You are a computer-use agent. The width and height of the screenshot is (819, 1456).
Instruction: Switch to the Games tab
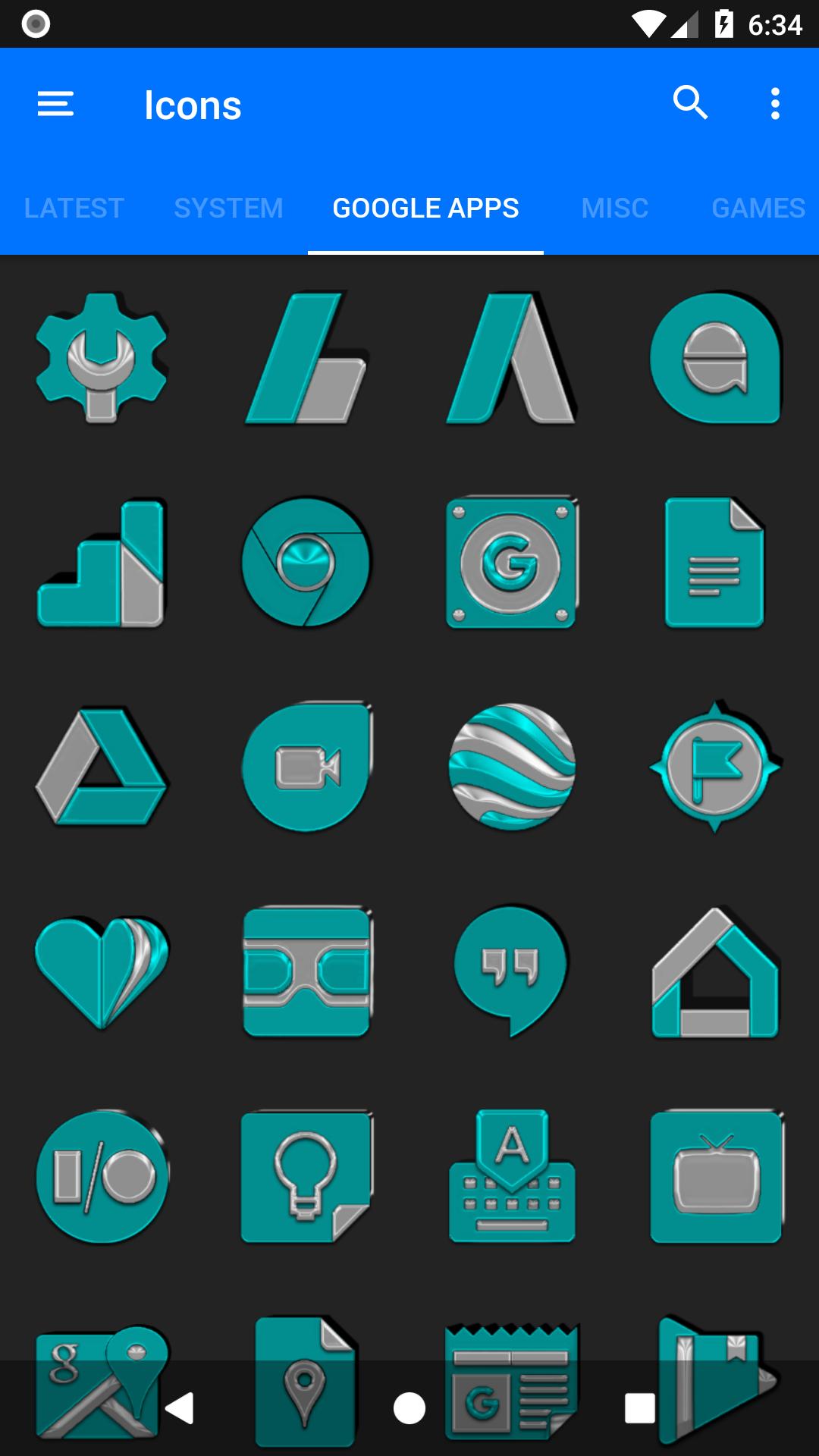(758, 208)
